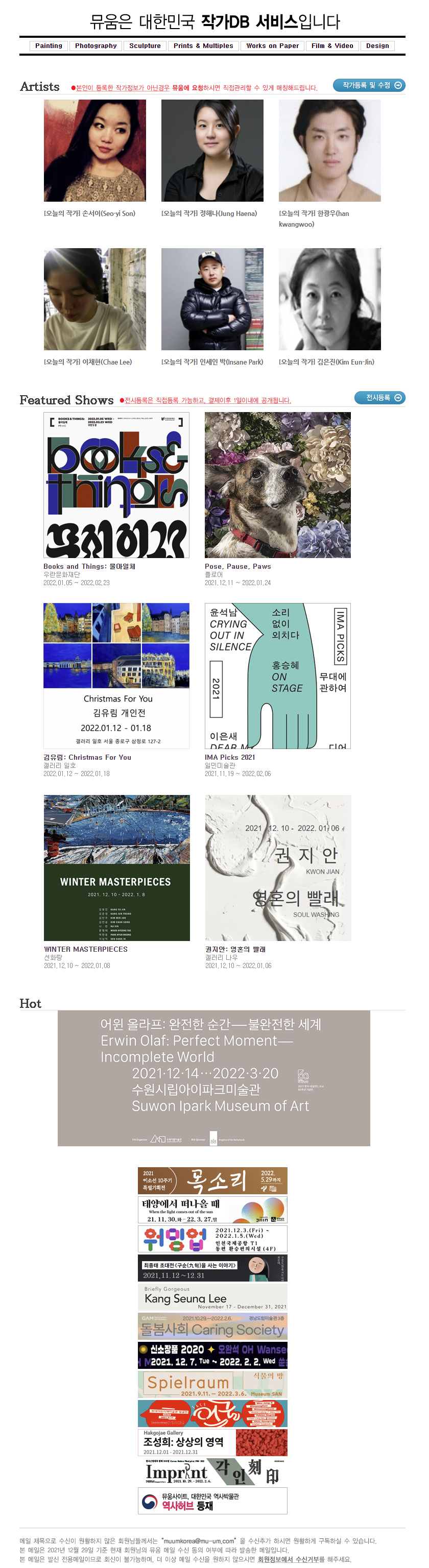Viewport: 429px width, 1568px height.
Task: Select the Sculpture category
Action: [145, 45]
